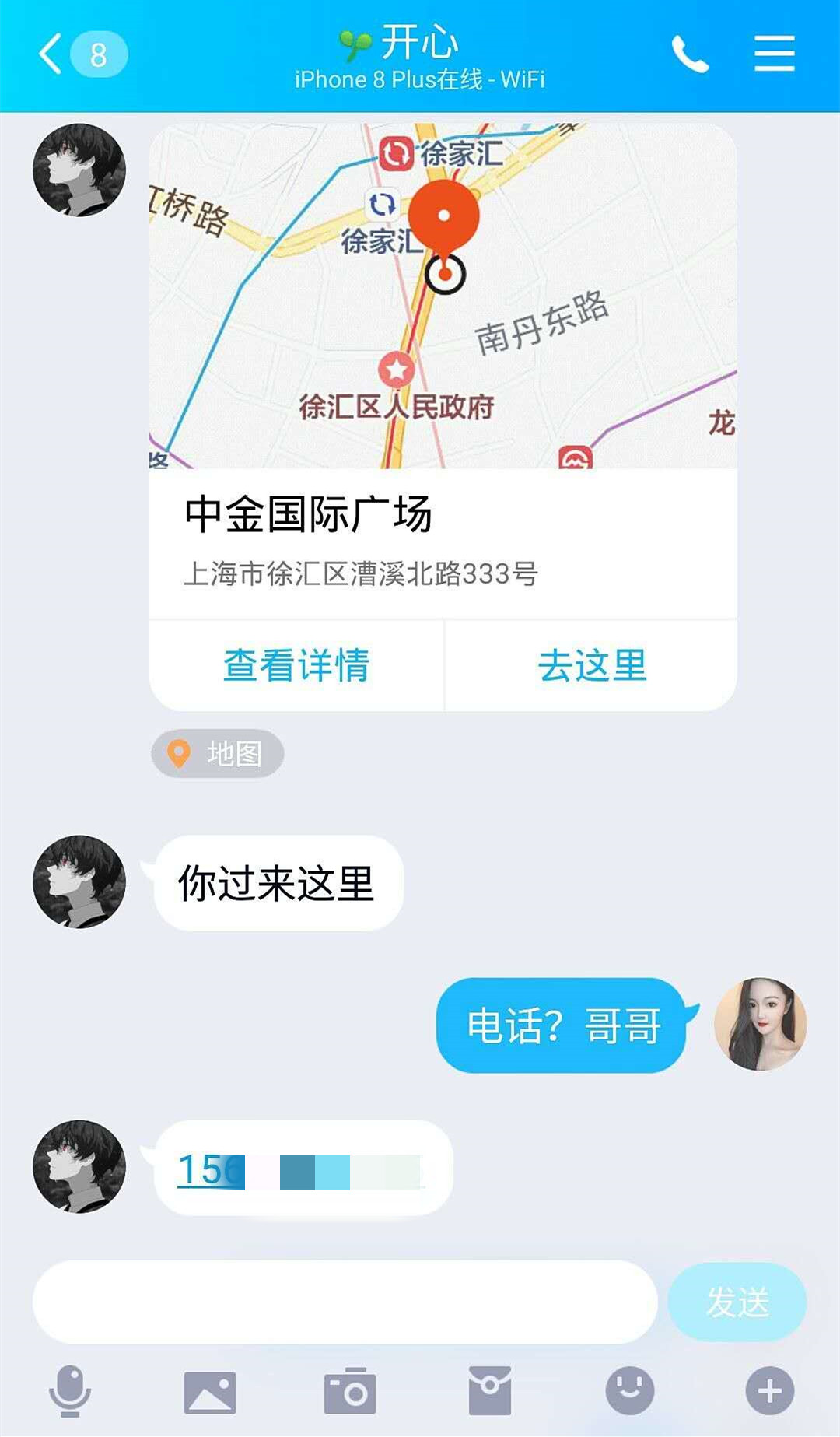
Task: Start a voice call with 开心
Action: 691,54
